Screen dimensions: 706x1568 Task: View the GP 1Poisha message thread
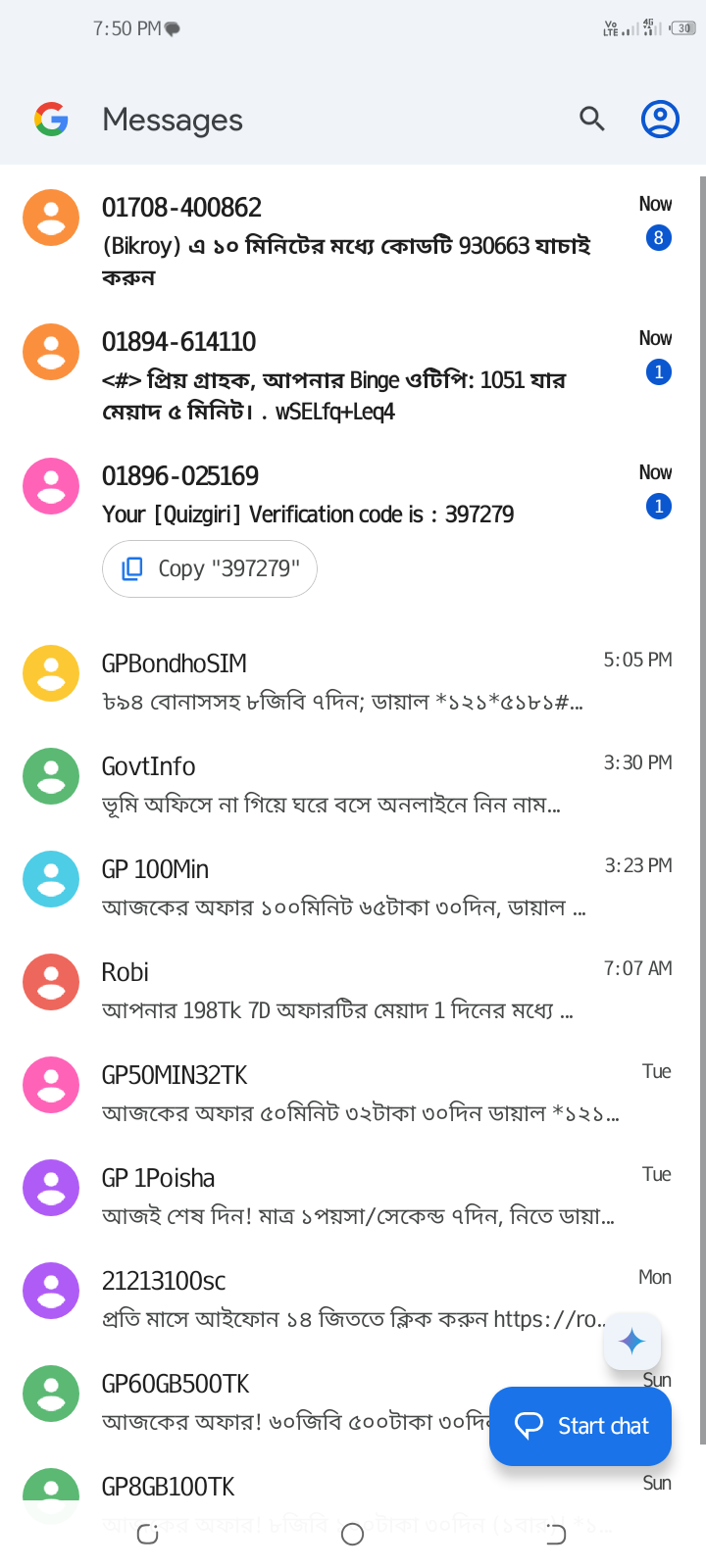(353, 1196)
